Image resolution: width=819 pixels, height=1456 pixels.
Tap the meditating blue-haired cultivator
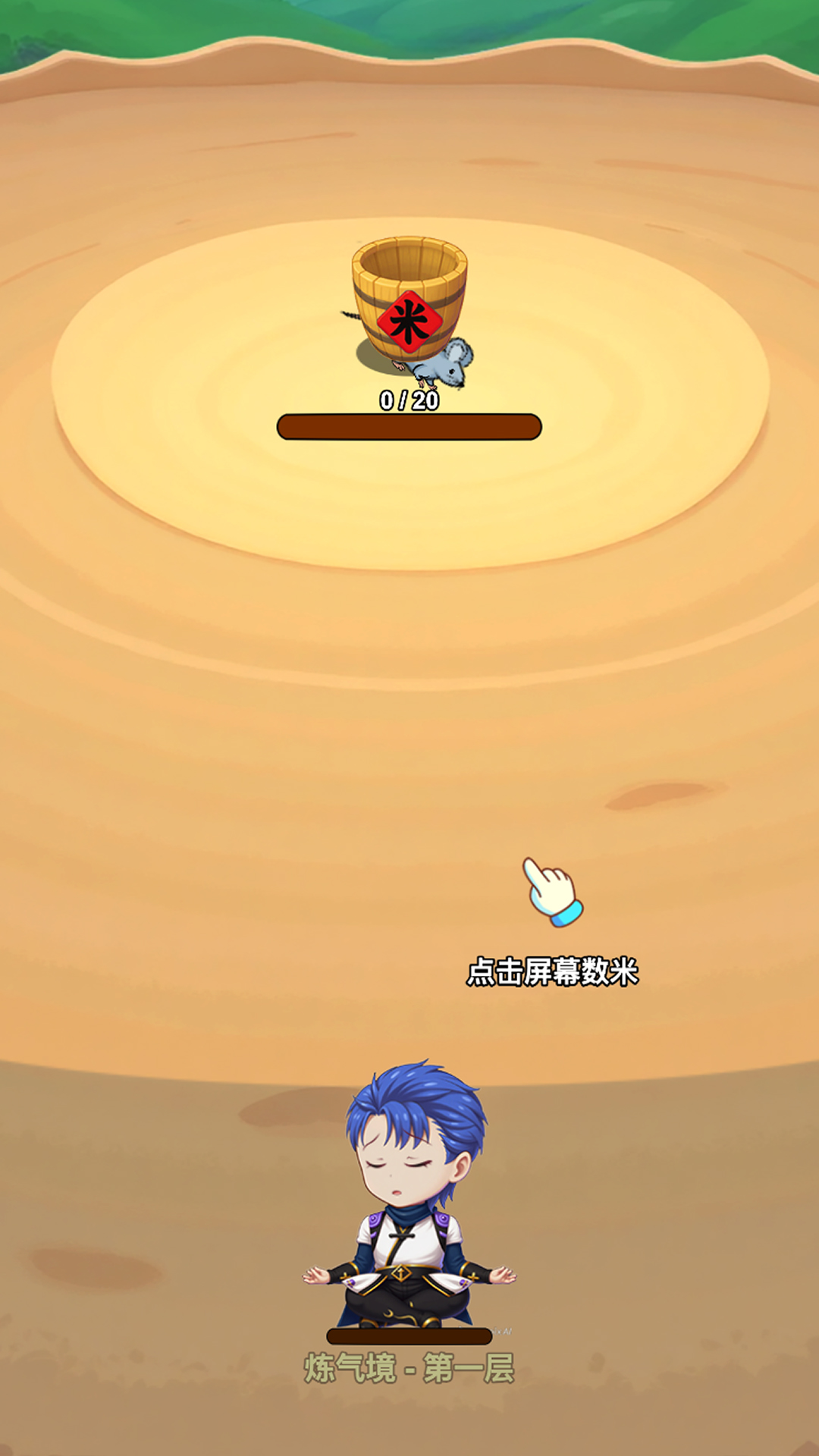[409, 1206]
